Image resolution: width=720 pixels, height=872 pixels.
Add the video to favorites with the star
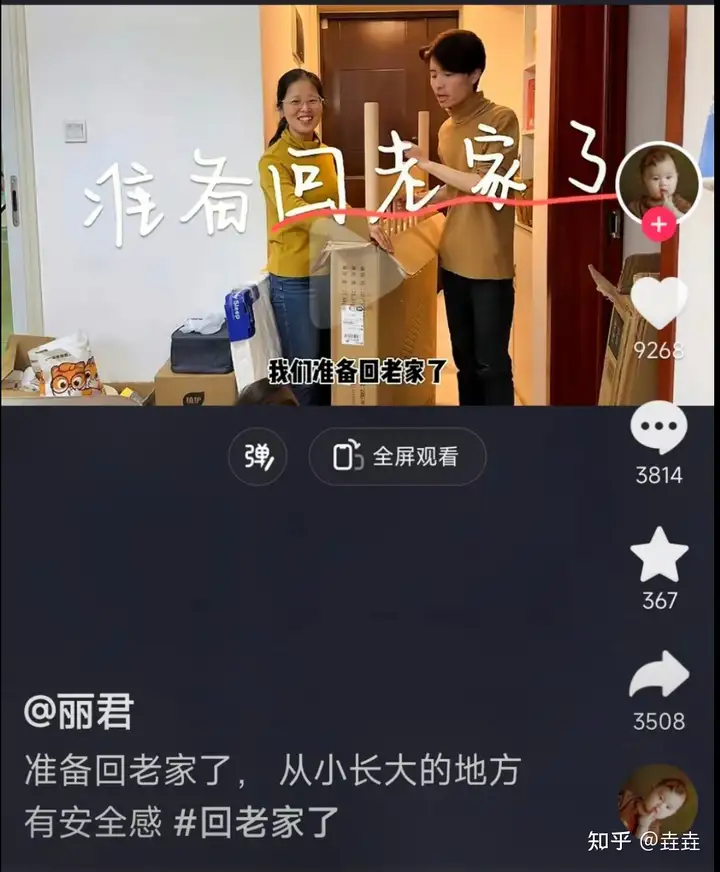coord(659,556)
